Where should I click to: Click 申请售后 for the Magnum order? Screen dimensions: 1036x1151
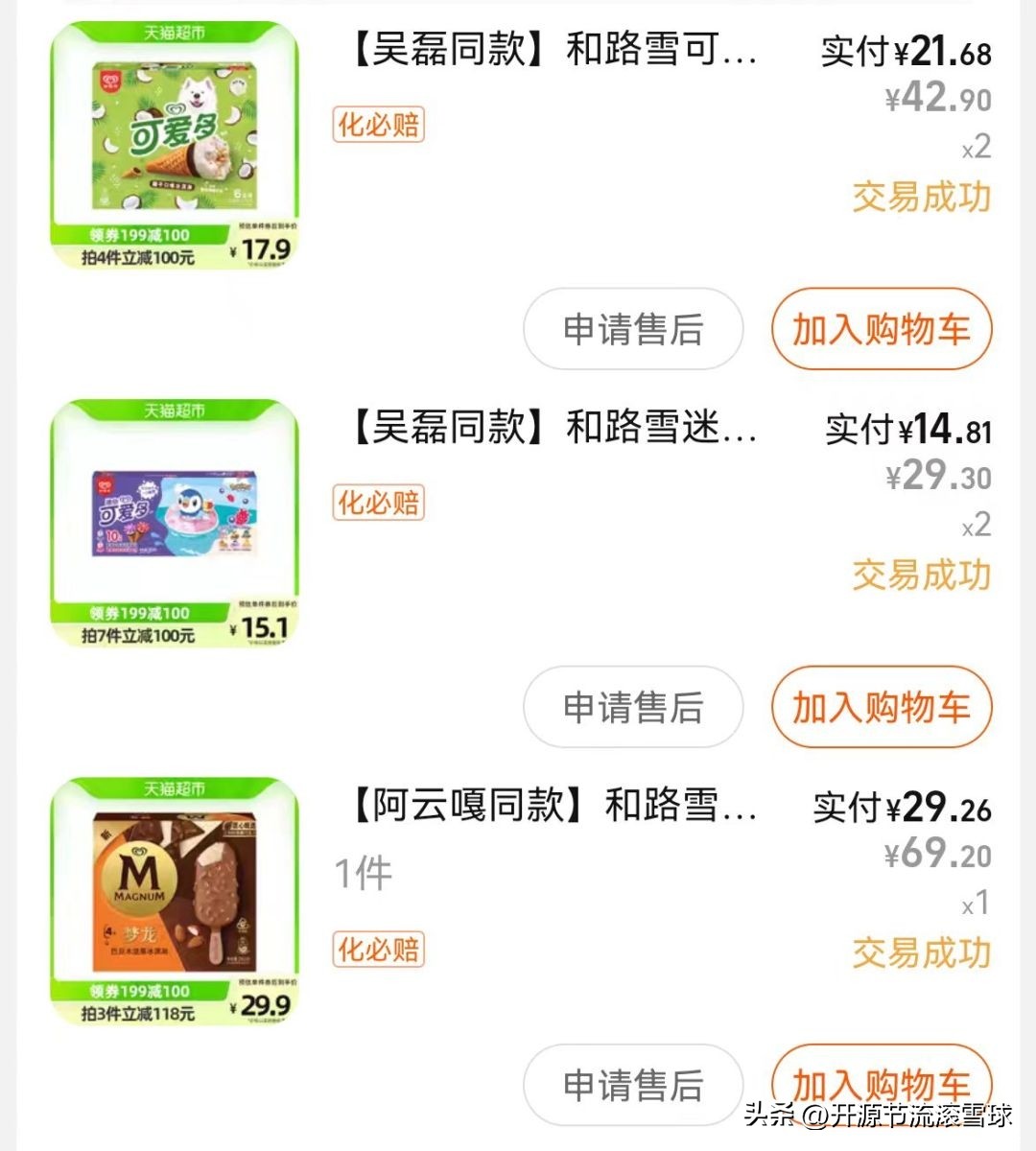tap(632, 1086)
